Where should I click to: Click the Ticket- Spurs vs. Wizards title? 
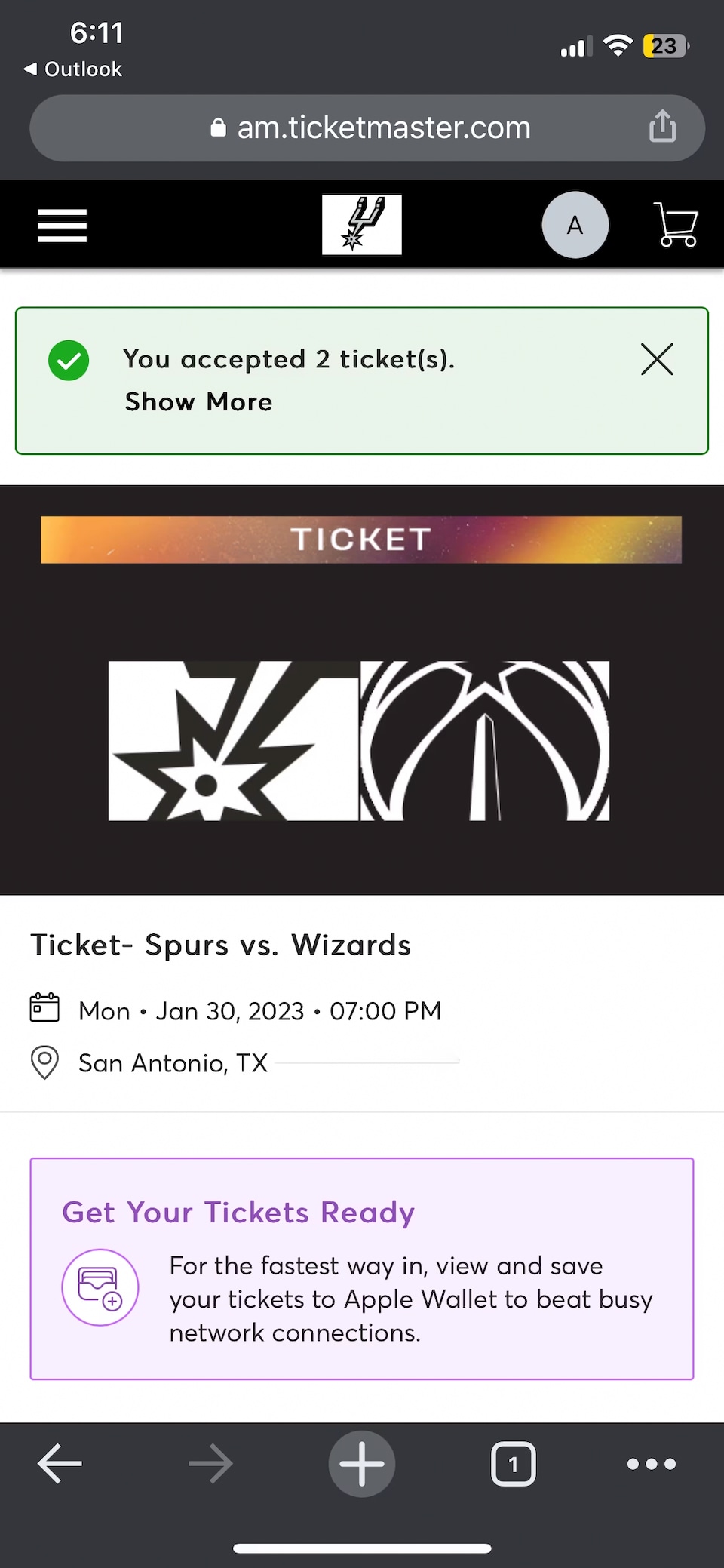tap(220, 945)
